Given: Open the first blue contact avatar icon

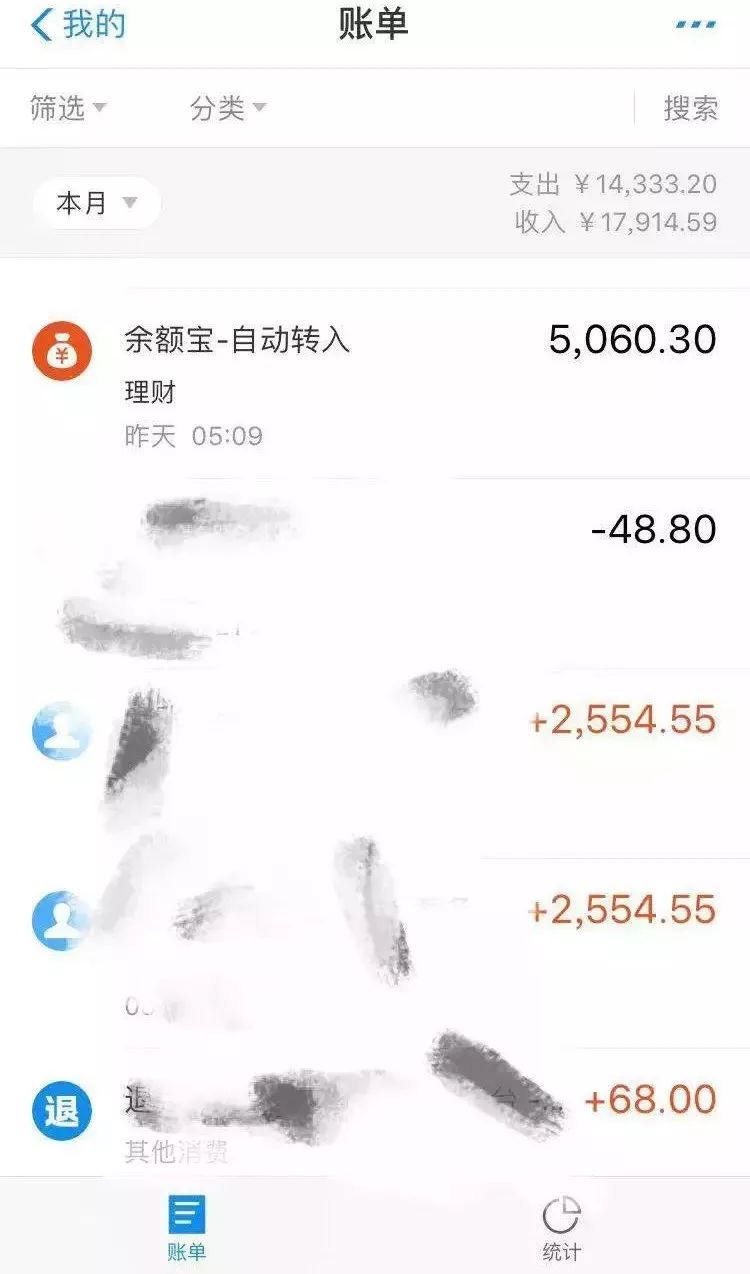Looking at the screenshot, I should coord(62,730).
